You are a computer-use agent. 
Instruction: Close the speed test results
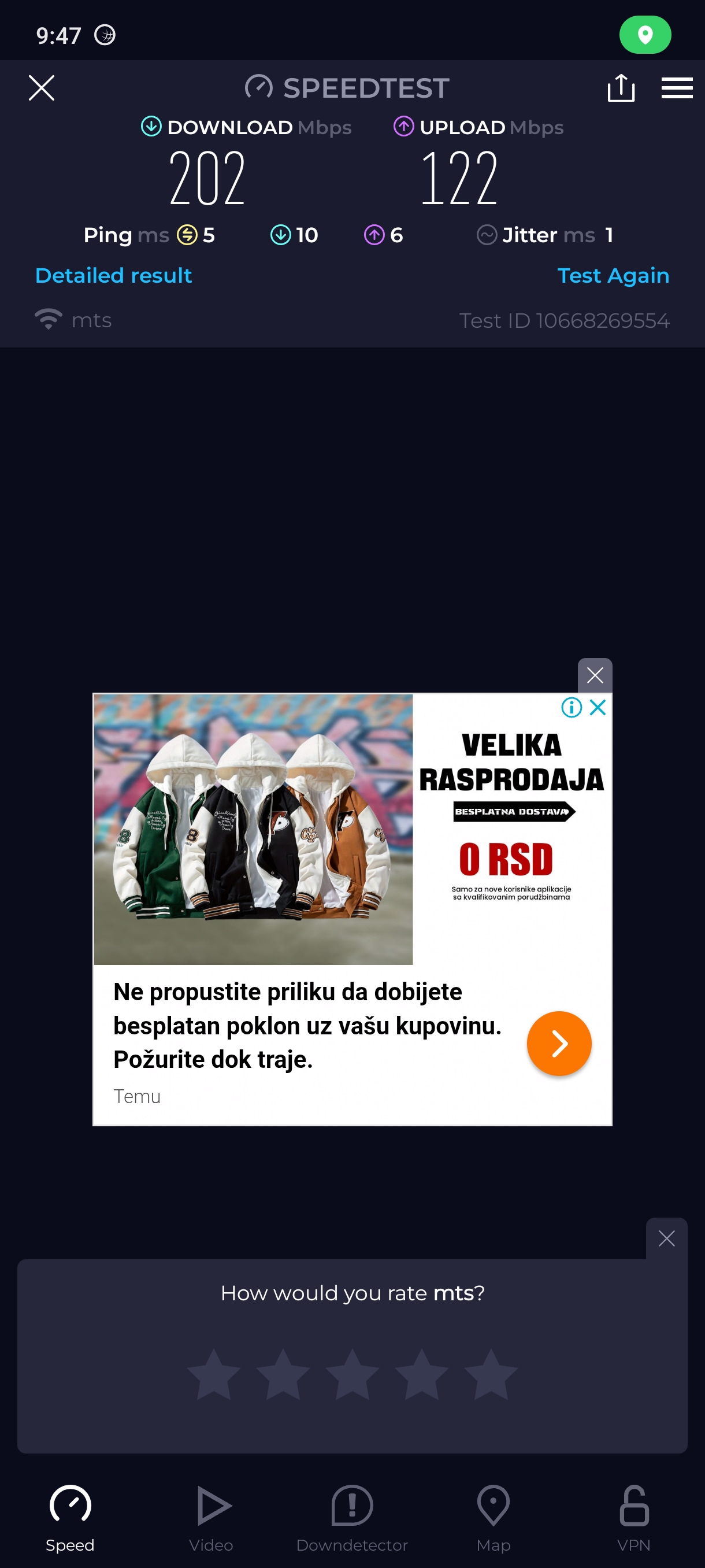(x=42, y=88)
